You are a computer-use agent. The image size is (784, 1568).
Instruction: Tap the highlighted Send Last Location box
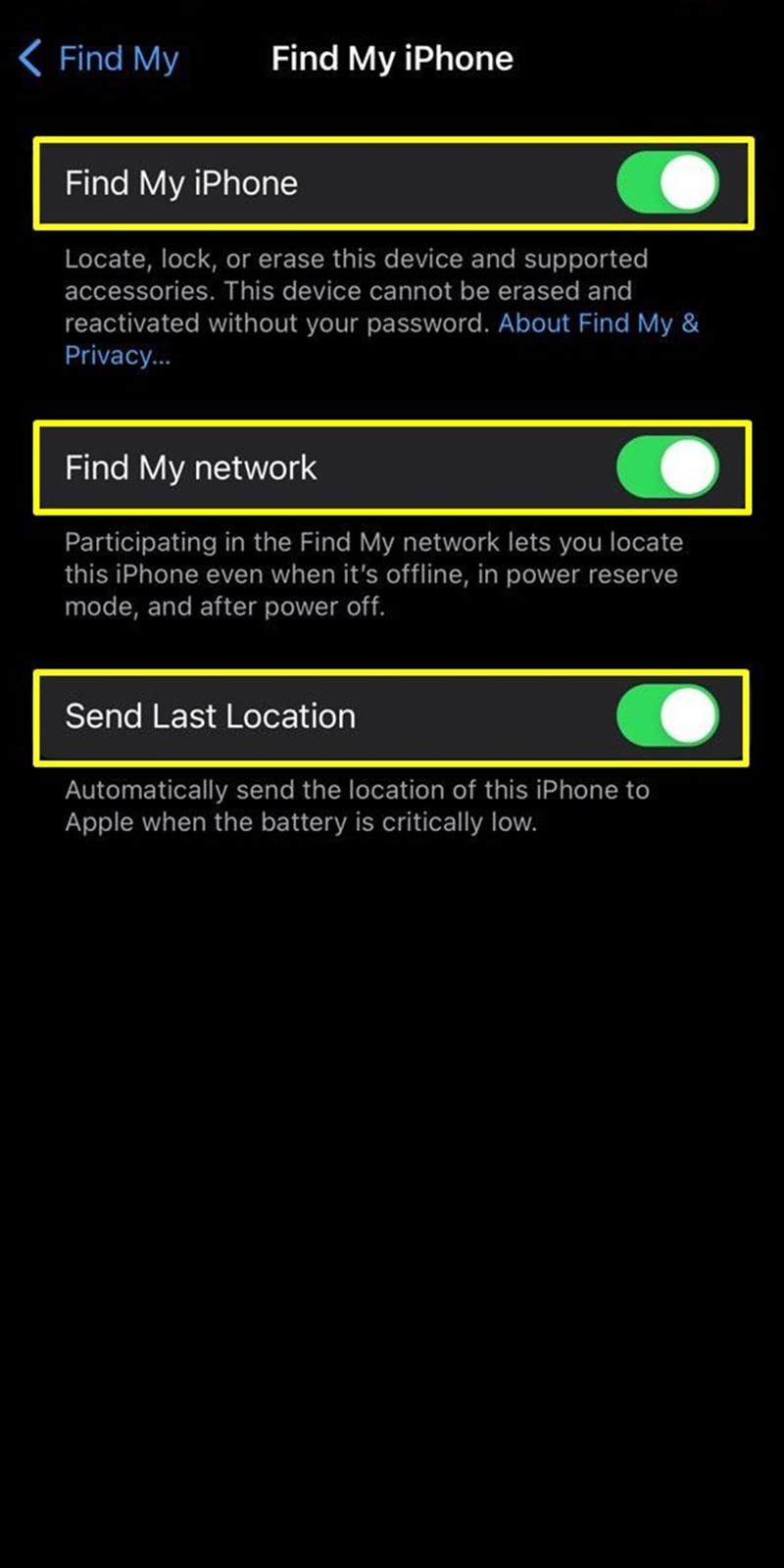point(392,716)
